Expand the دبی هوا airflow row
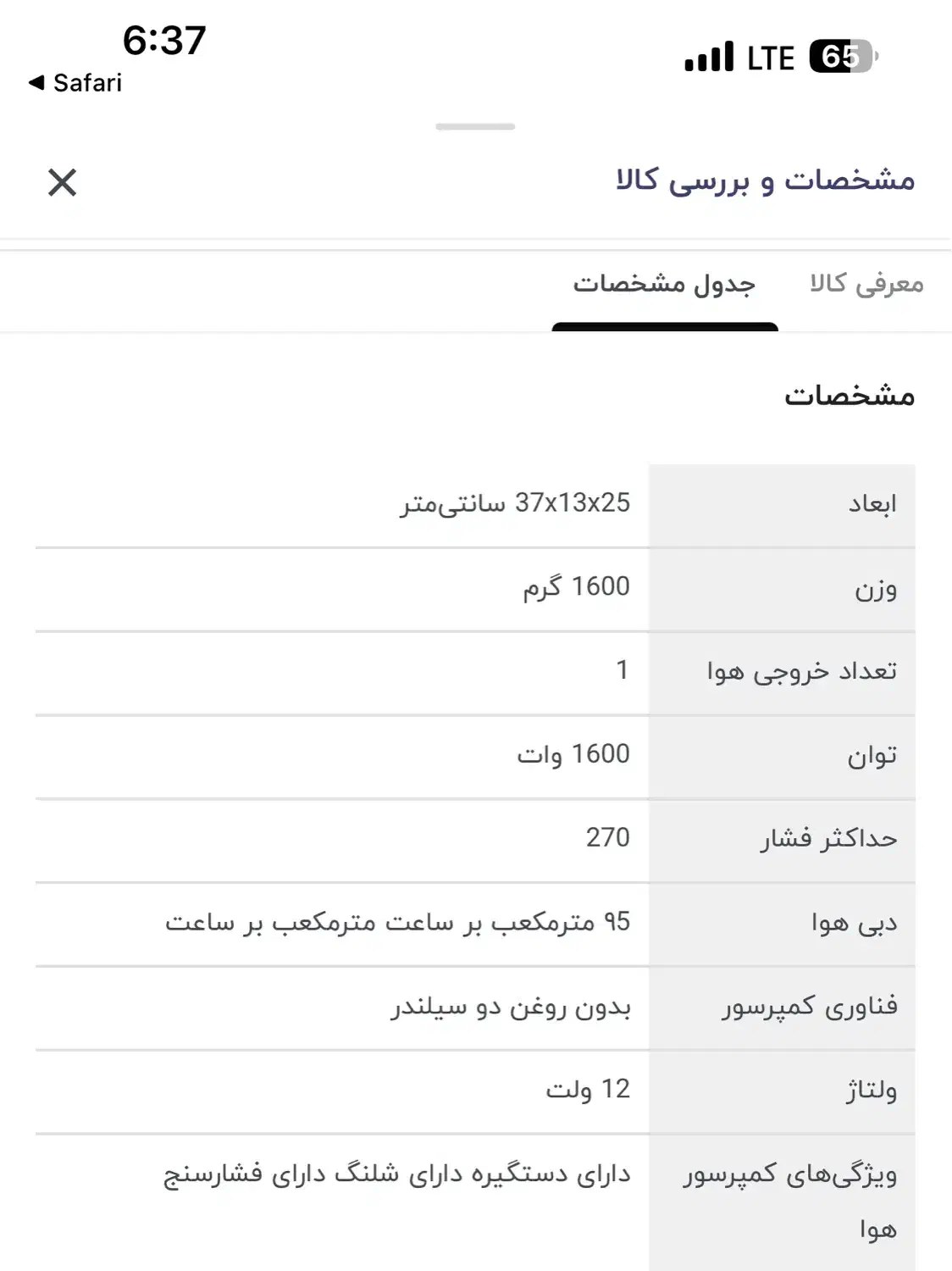 click(476, 924)
